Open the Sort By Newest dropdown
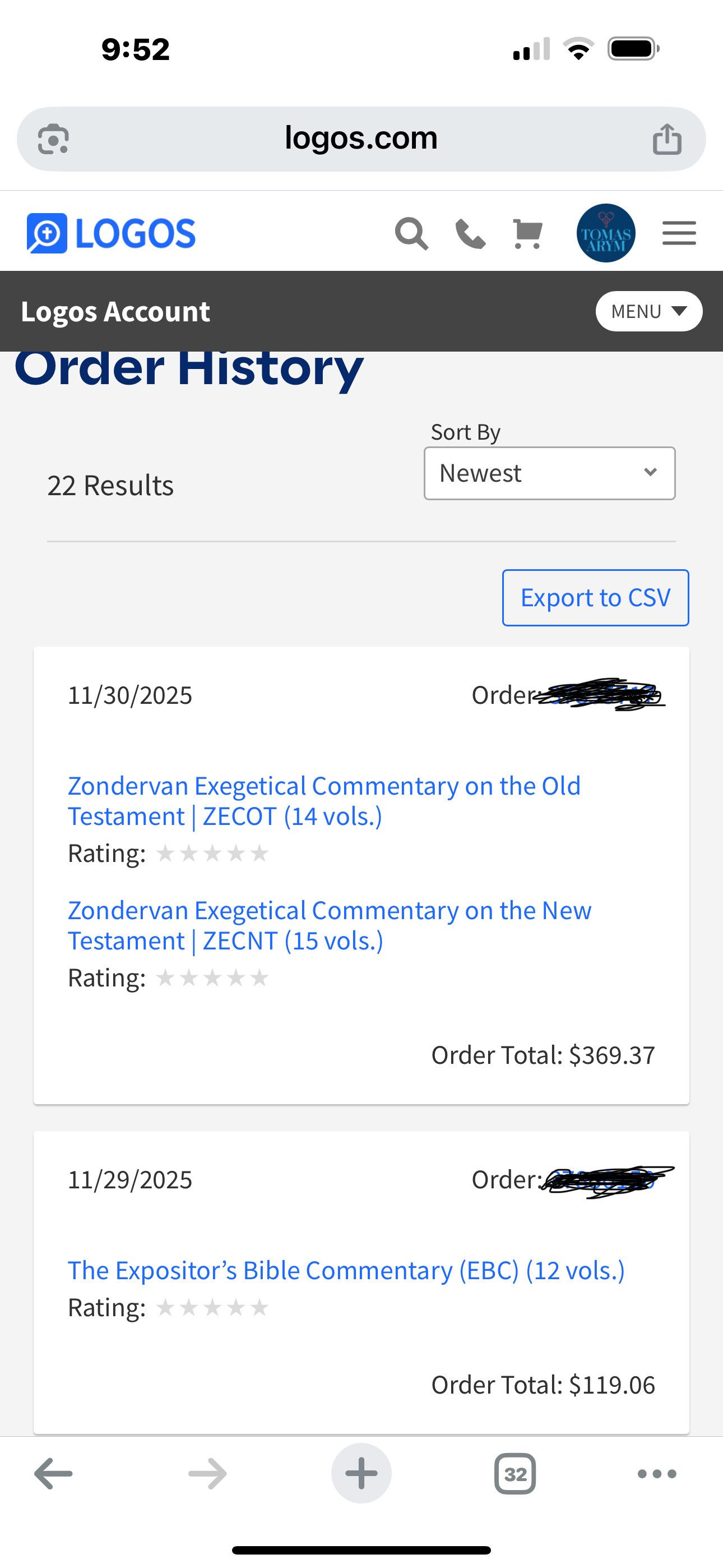This screenshot has height=1568, width=723. click(x=549, y=473)
